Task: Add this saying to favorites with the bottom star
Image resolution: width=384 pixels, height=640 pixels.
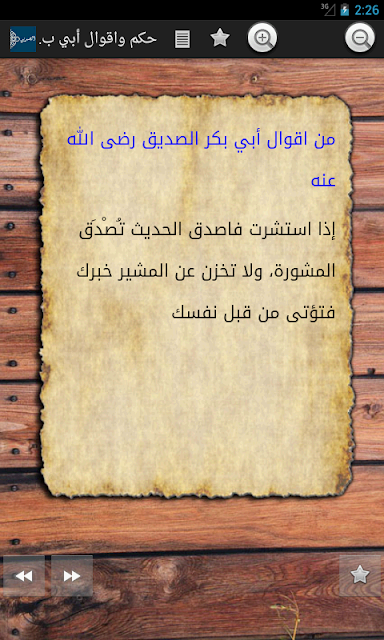Action: tap(360, 576)
